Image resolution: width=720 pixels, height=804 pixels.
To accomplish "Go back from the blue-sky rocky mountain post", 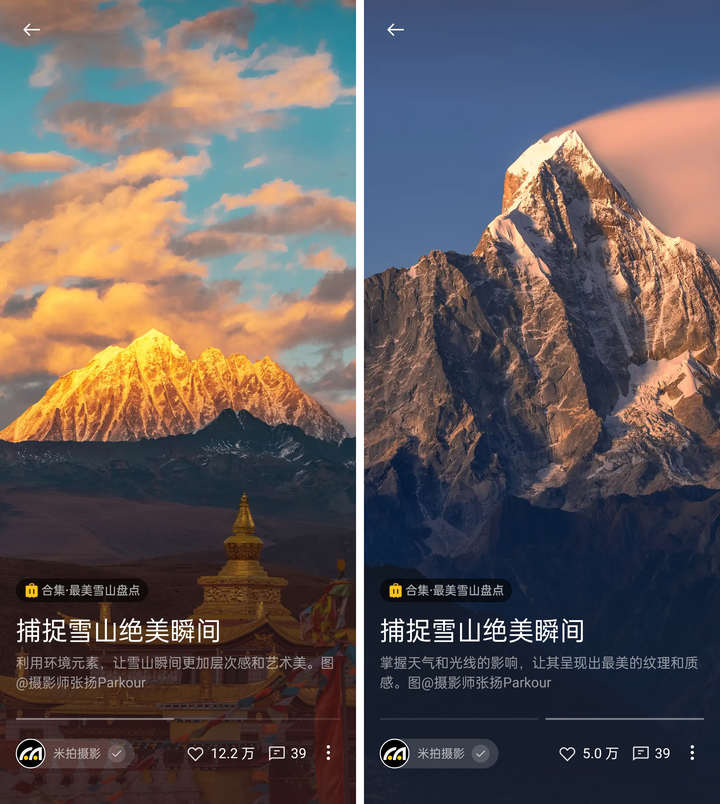I will 396,30.
